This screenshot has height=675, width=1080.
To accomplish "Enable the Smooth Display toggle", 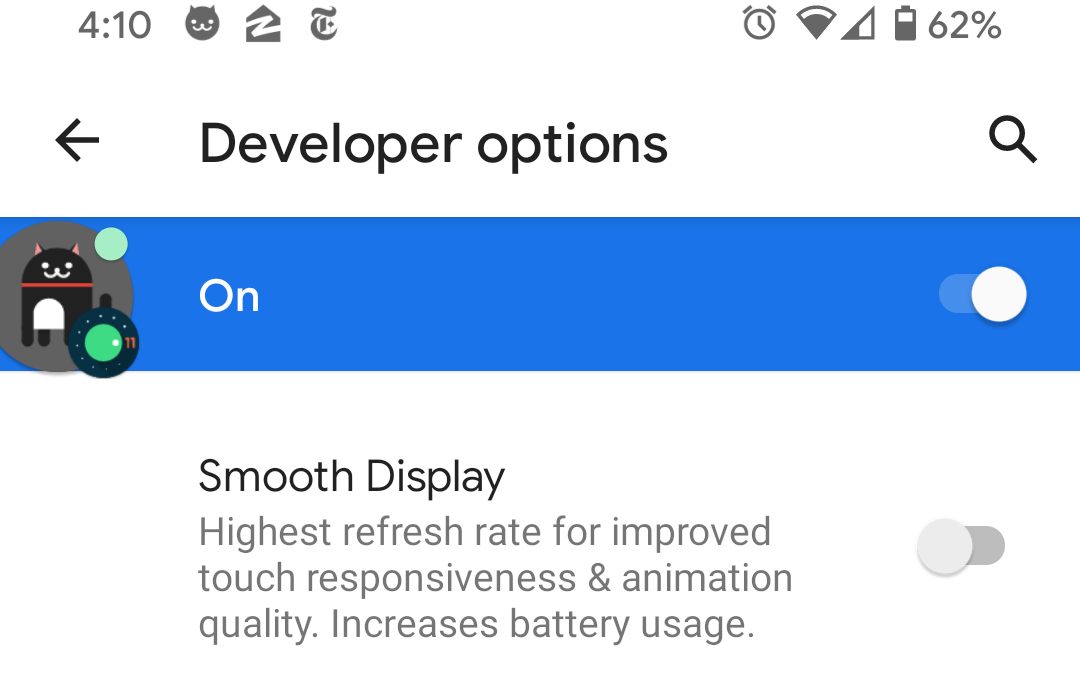I will [961, 548].
